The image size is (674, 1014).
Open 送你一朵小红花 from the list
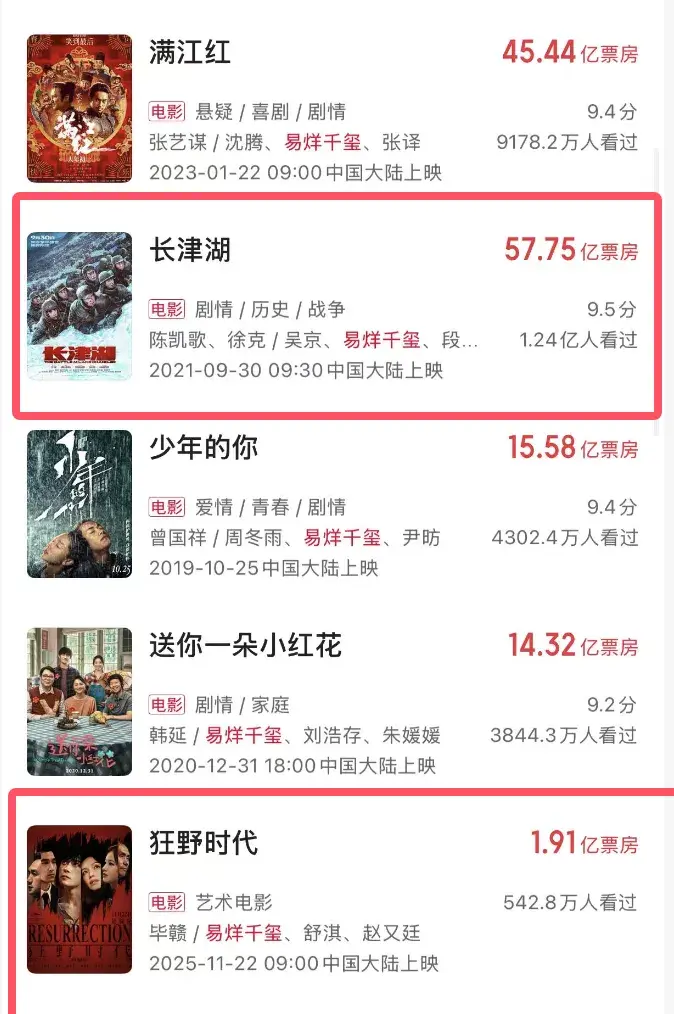click(245, 645)
